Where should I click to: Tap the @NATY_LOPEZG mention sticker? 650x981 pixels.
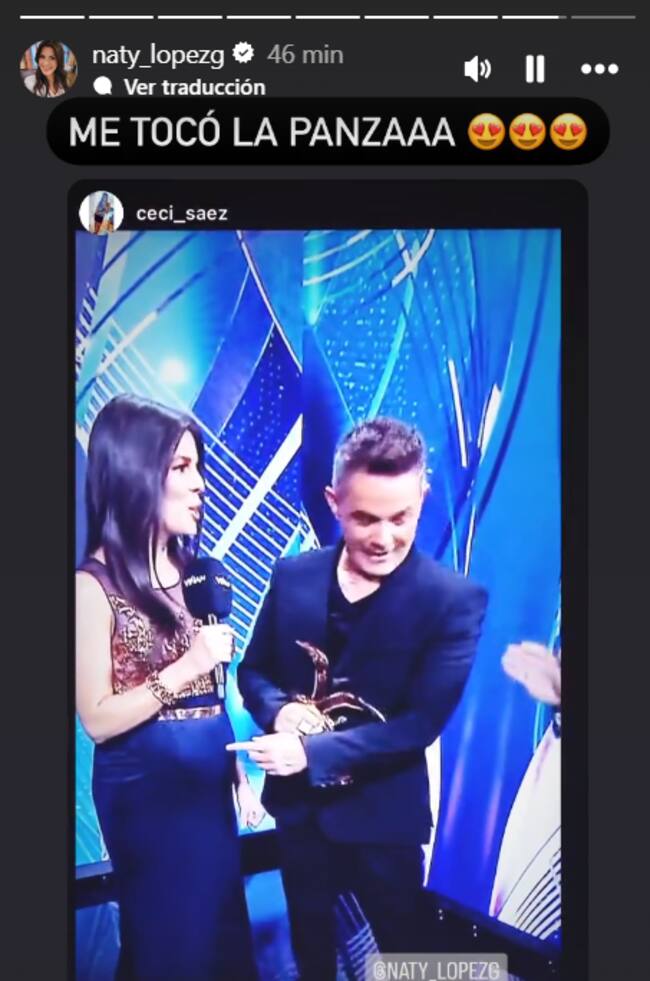(x=436, y=967)
